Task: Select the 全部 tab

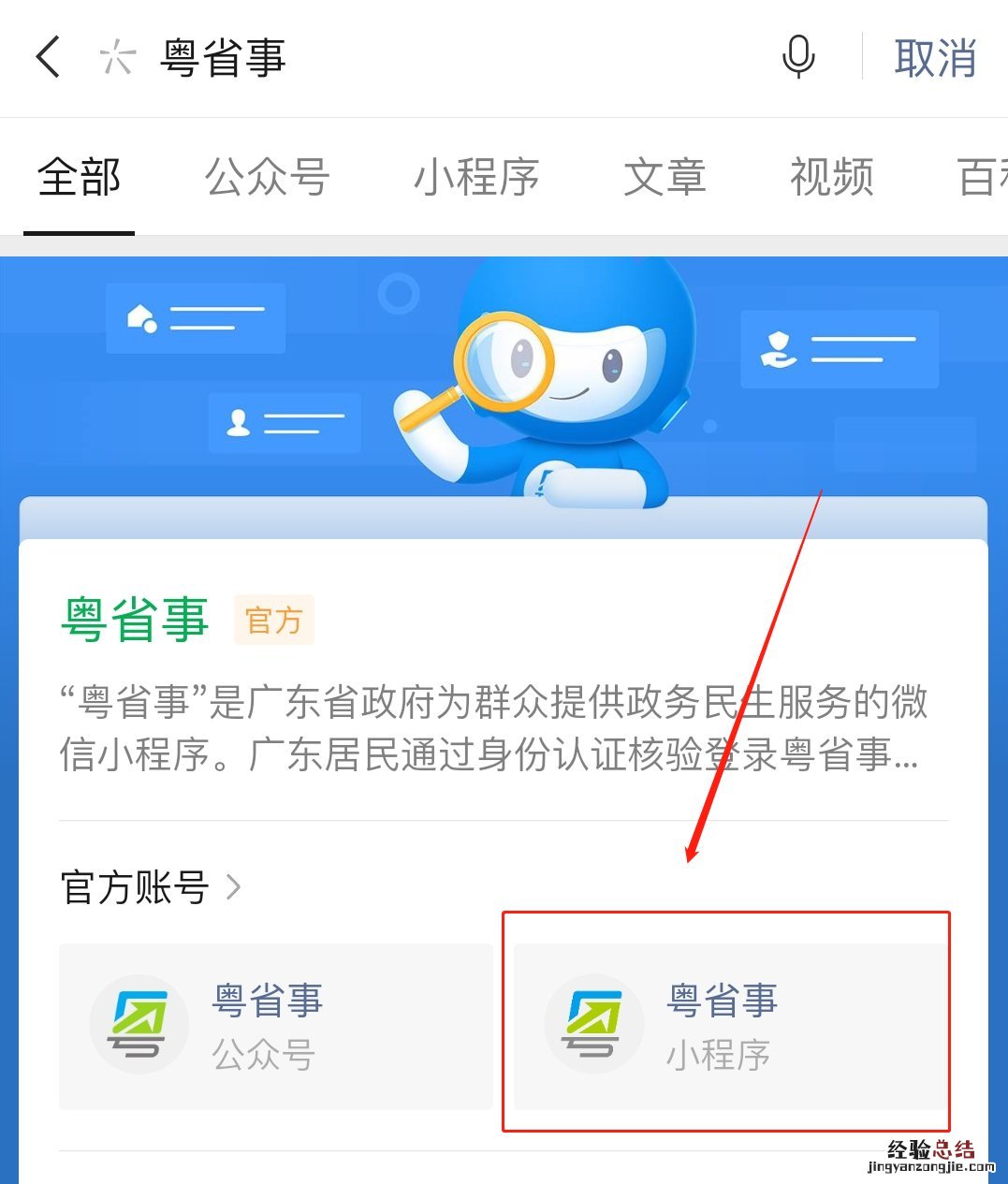Action: 80,177
